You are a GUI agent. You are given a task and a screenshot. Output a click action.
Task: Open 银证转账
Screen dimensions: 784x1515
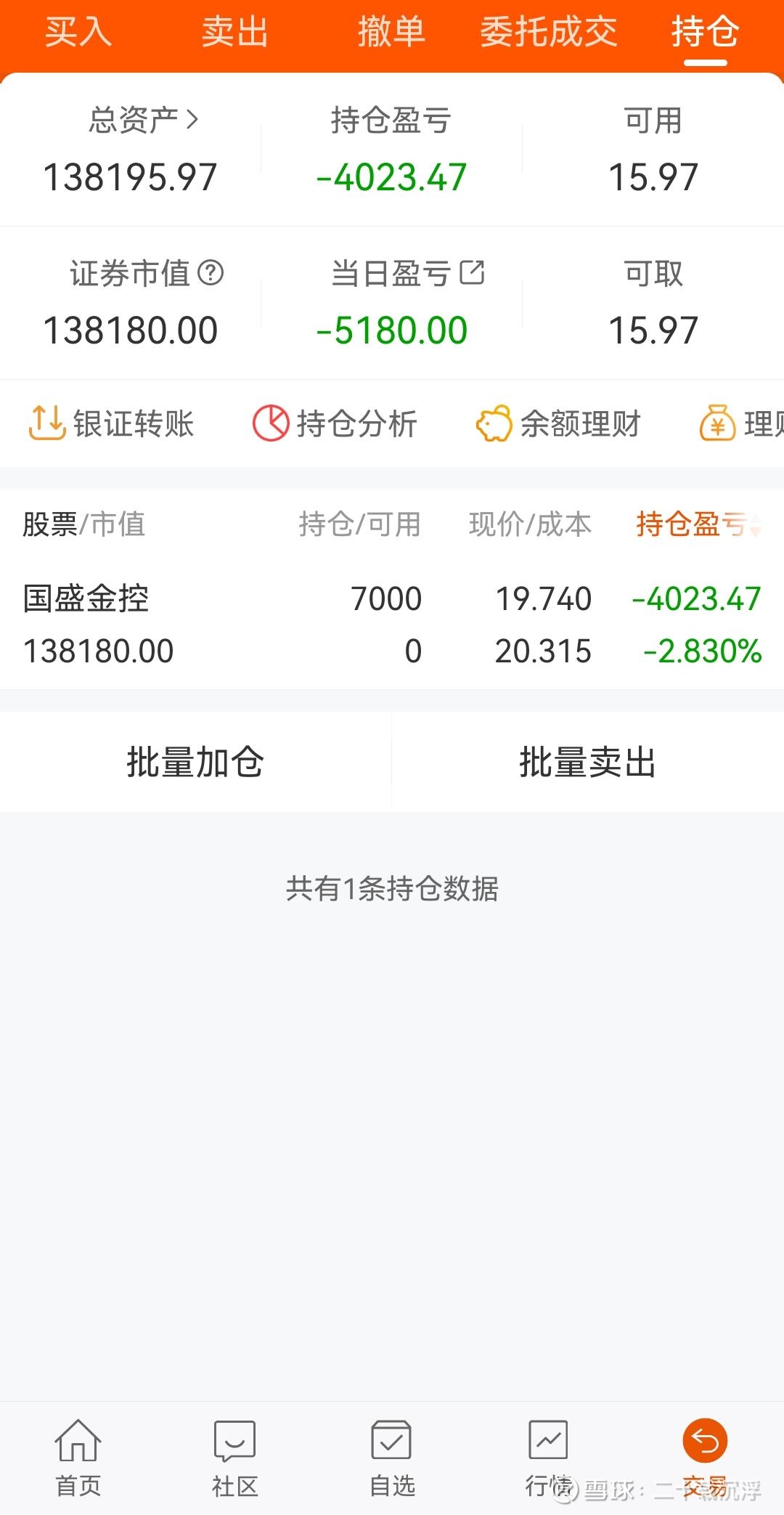click(111, 423)
